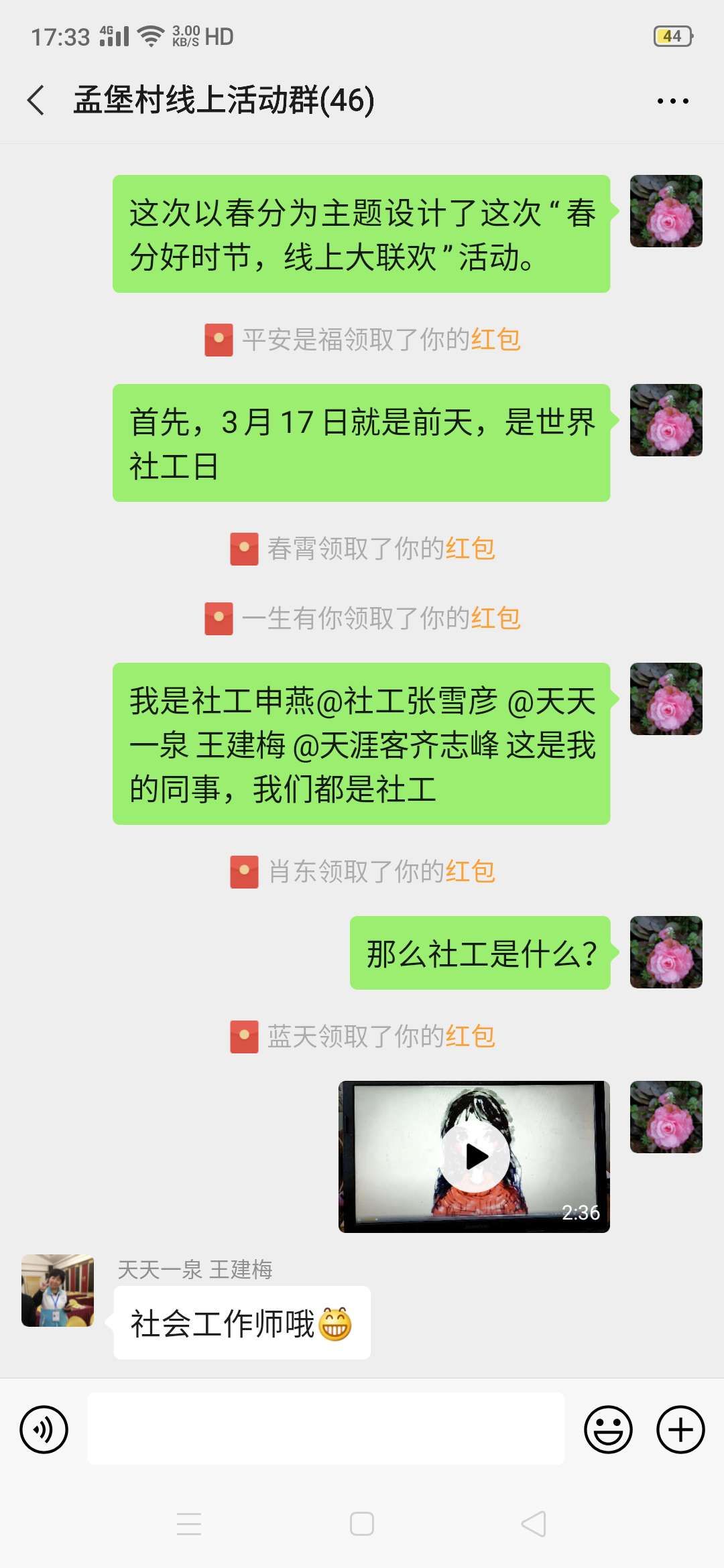Open 天天一泉 王建梅's profile avatar
724x1568 pixels.
(58, 1291)
